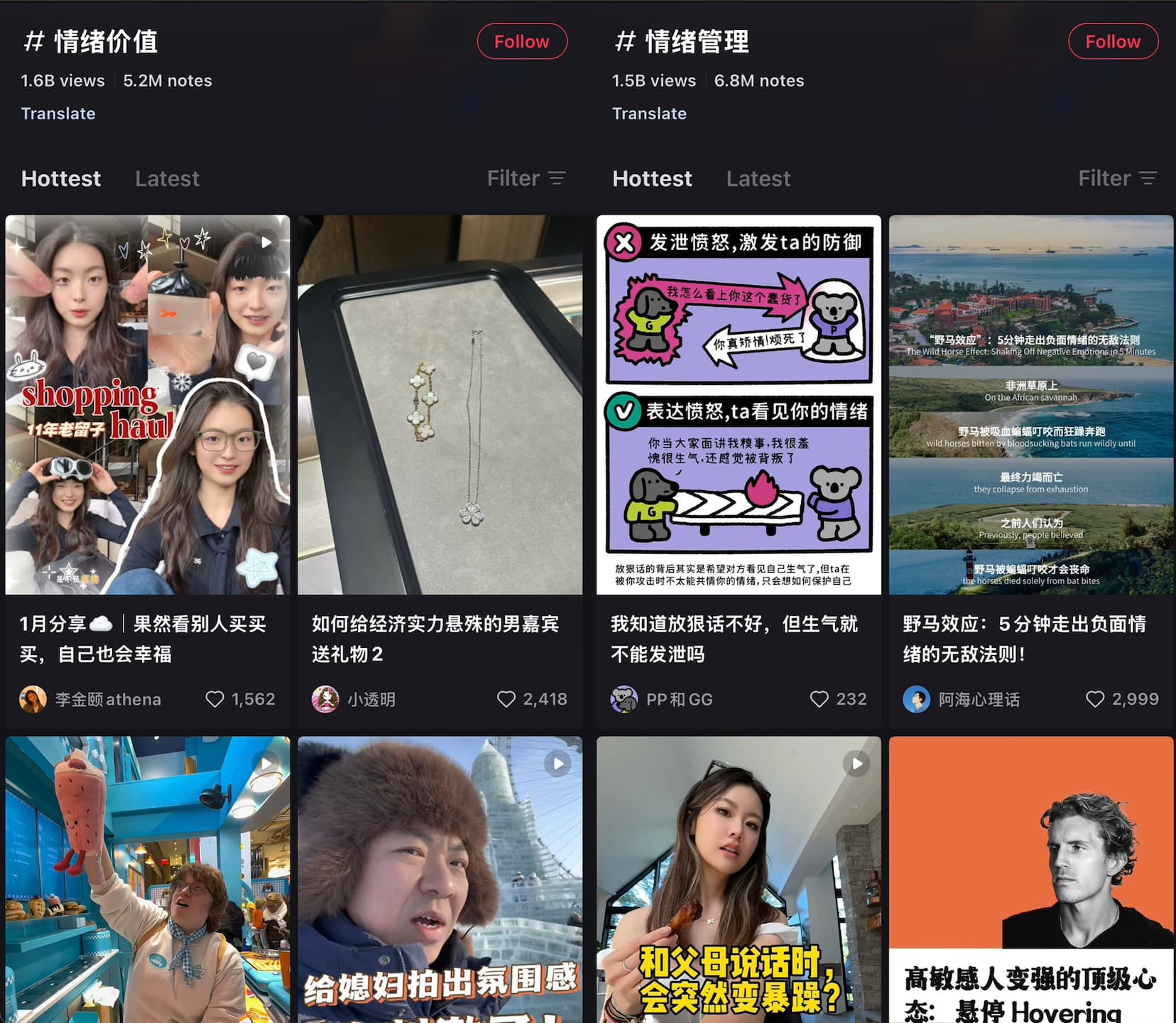Like 小透明's note with 2,418 likes
The image size is (1176, 1023).
pyautogui.click(x=506, y=699)
